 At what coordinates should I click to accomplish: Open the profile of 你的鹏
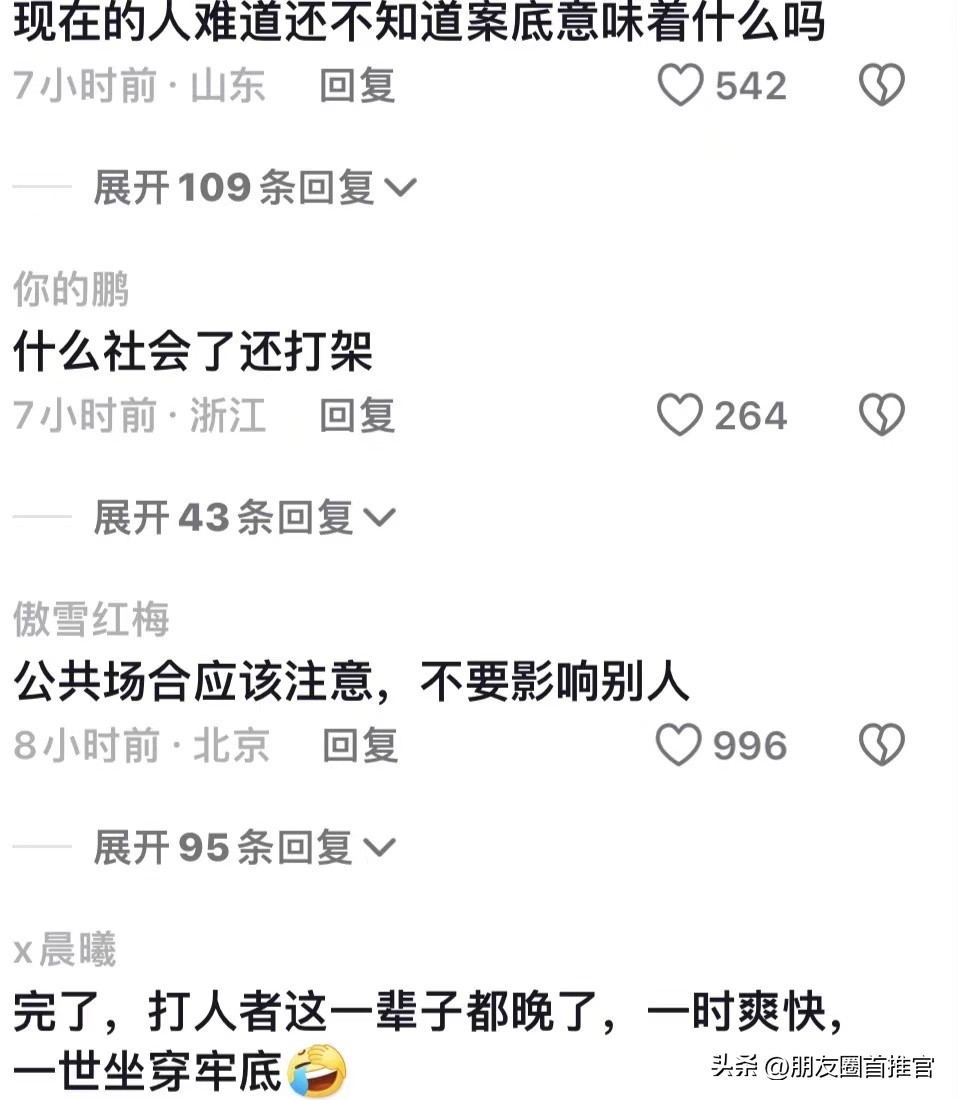tap(71, 290)
